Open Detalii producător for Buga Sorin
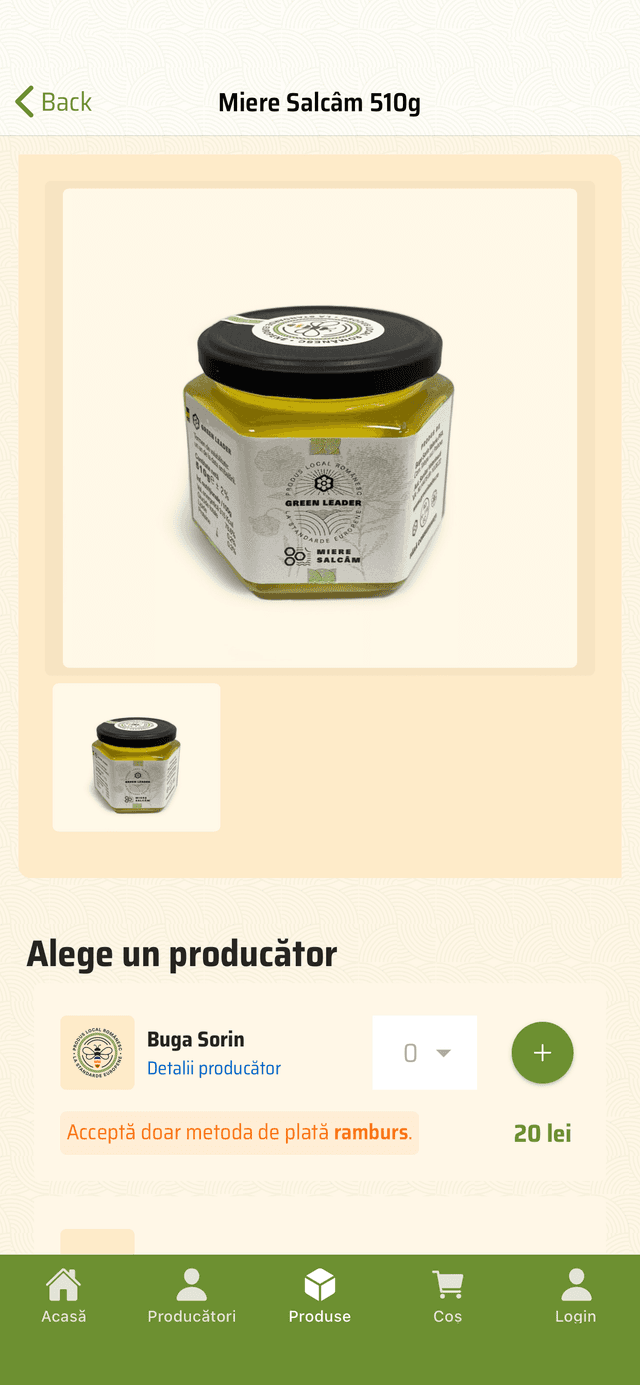The height and width of the screenshot is (1385, 640). coord(214,1068)
